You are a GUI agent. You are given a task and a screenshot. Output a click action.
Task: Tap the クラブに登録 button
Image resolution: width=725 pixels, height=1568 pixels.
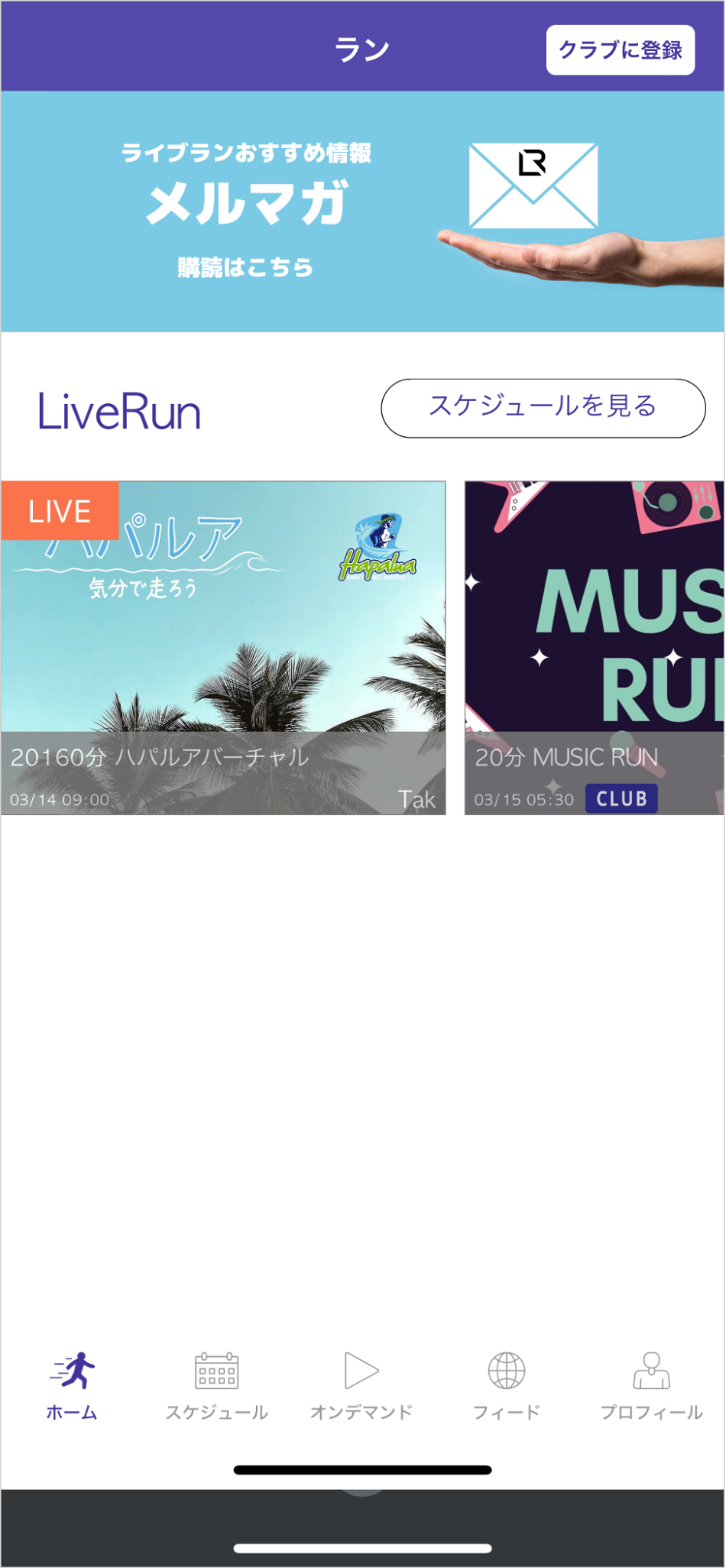pyautogui.click(x=620, y=50)
